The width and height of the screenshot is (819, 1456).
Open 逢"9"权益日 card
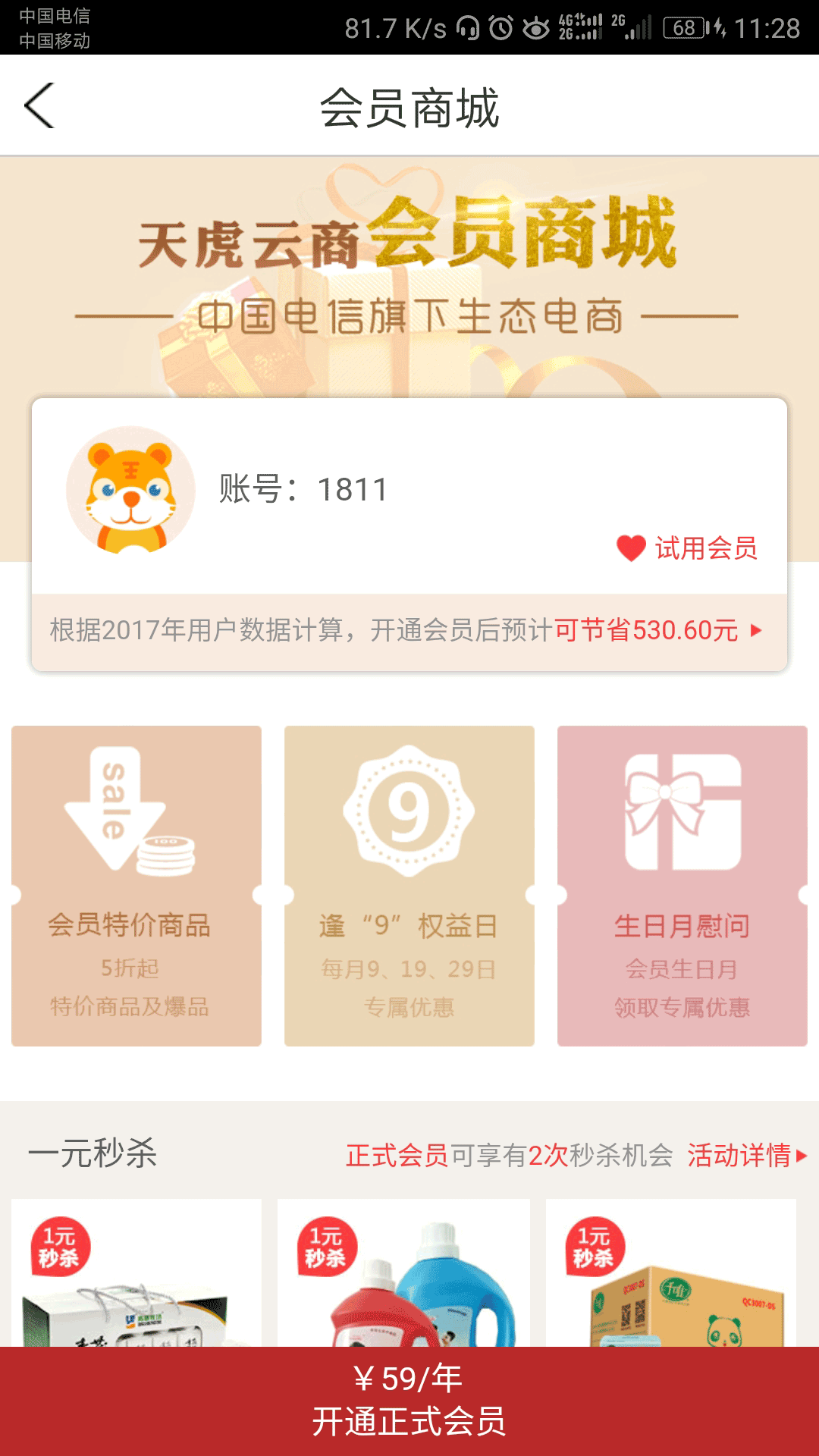[x=409, y=886]
